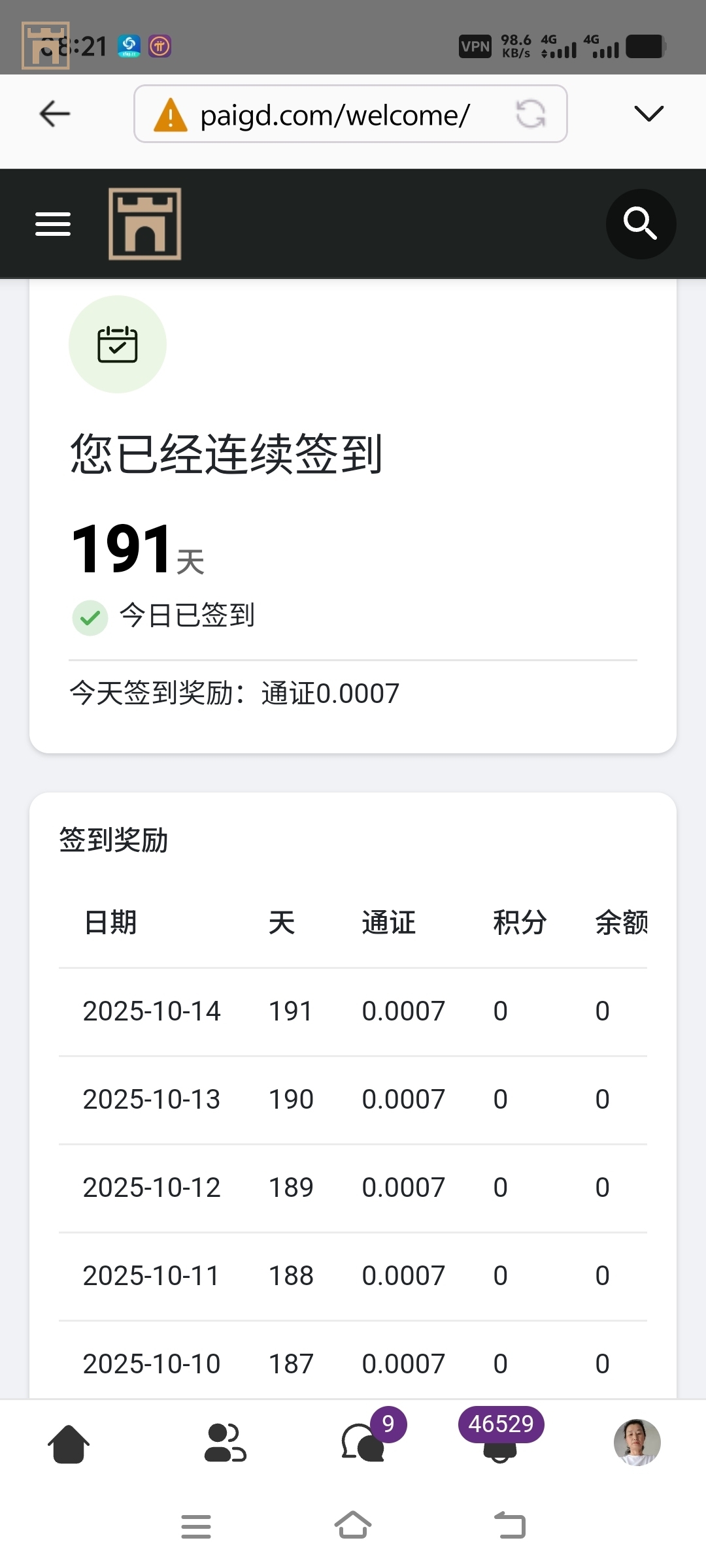The height and width of the screenshot is (1568, 706).
Task: Reload the page with the refresh icon
Action: [530, 114]
